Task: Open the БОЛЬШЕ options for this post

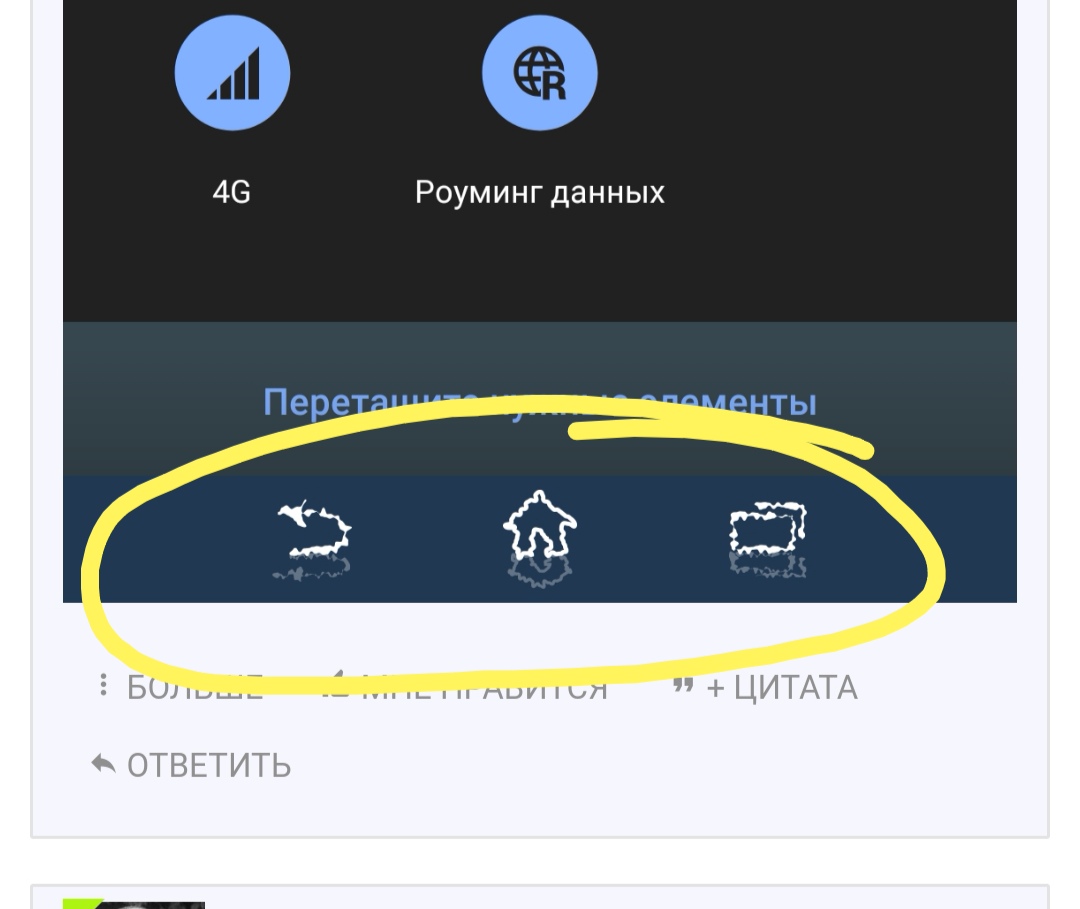Action: [x=182, y=688]
